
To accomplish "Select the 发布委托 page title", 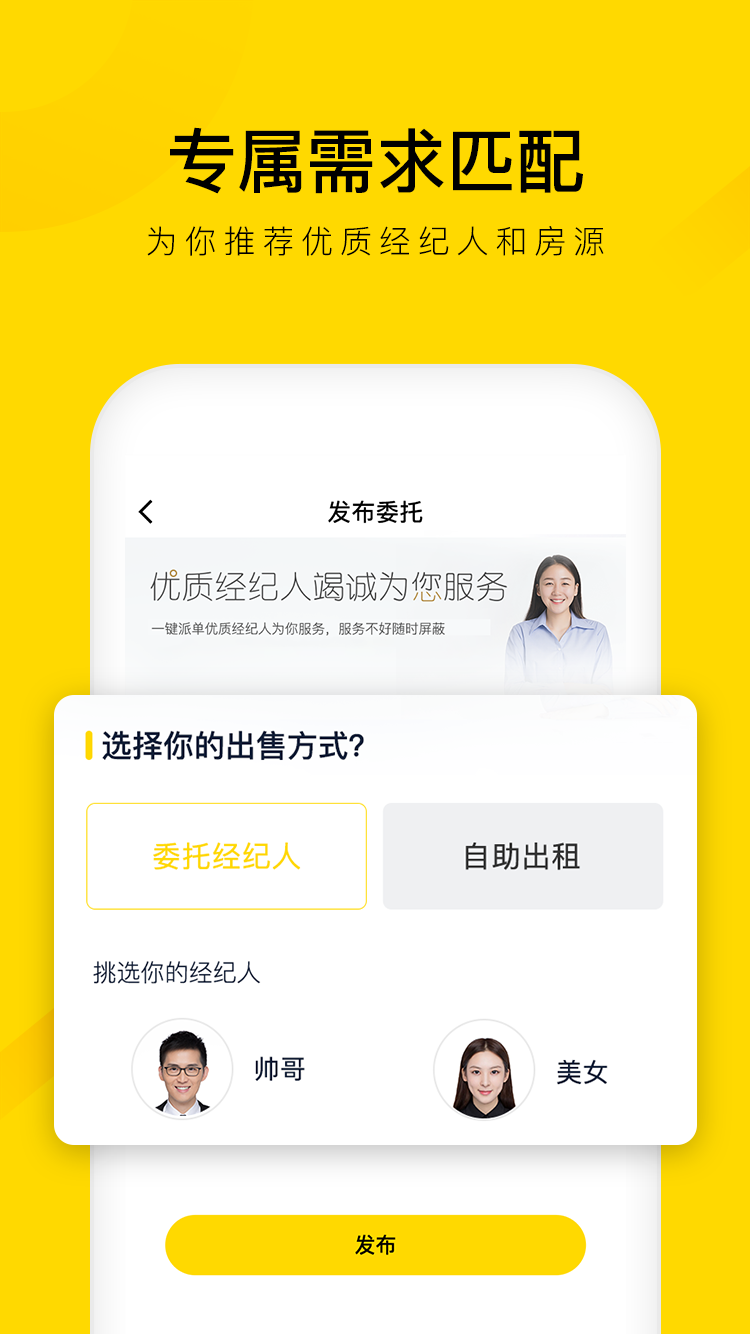I will coord(375,511).
